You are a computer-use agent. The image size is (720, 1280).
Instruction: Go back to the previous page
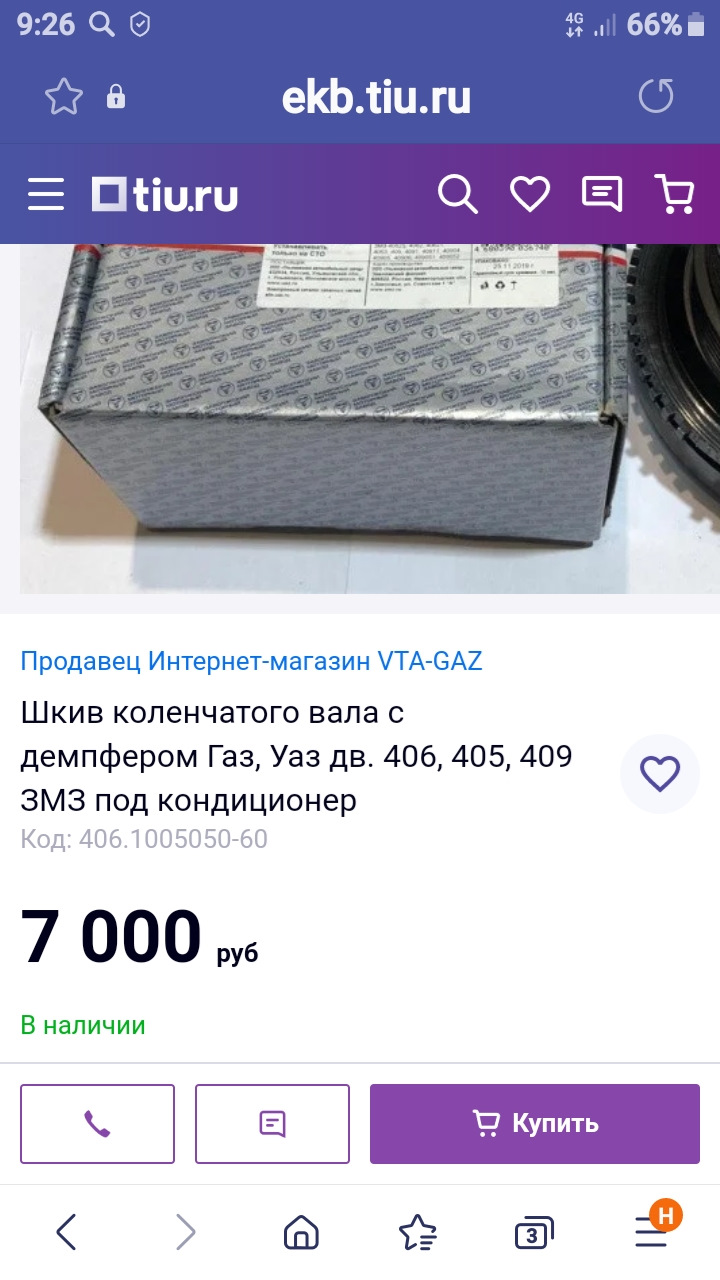[x=66, y=1233]
